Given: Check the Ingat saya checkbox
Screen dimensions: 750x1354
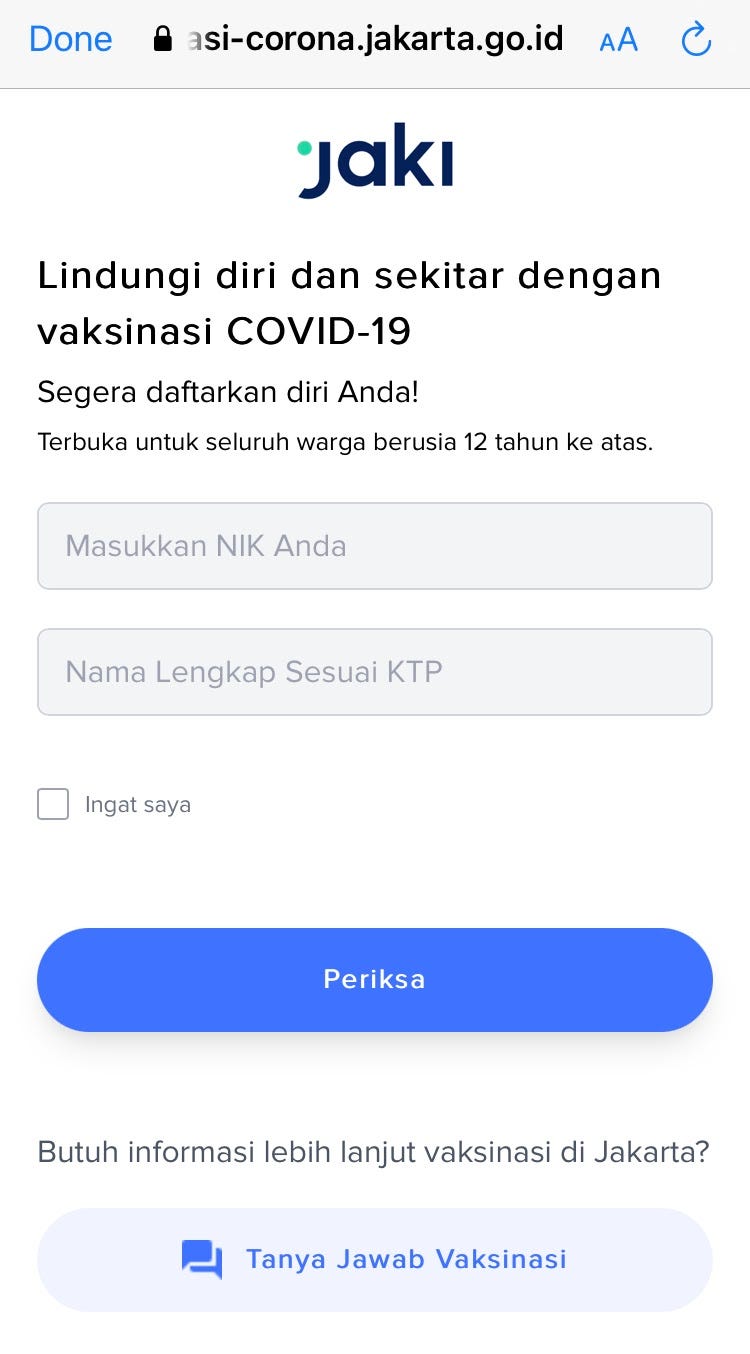Looking at the screenshot, I should coord(53,804).
